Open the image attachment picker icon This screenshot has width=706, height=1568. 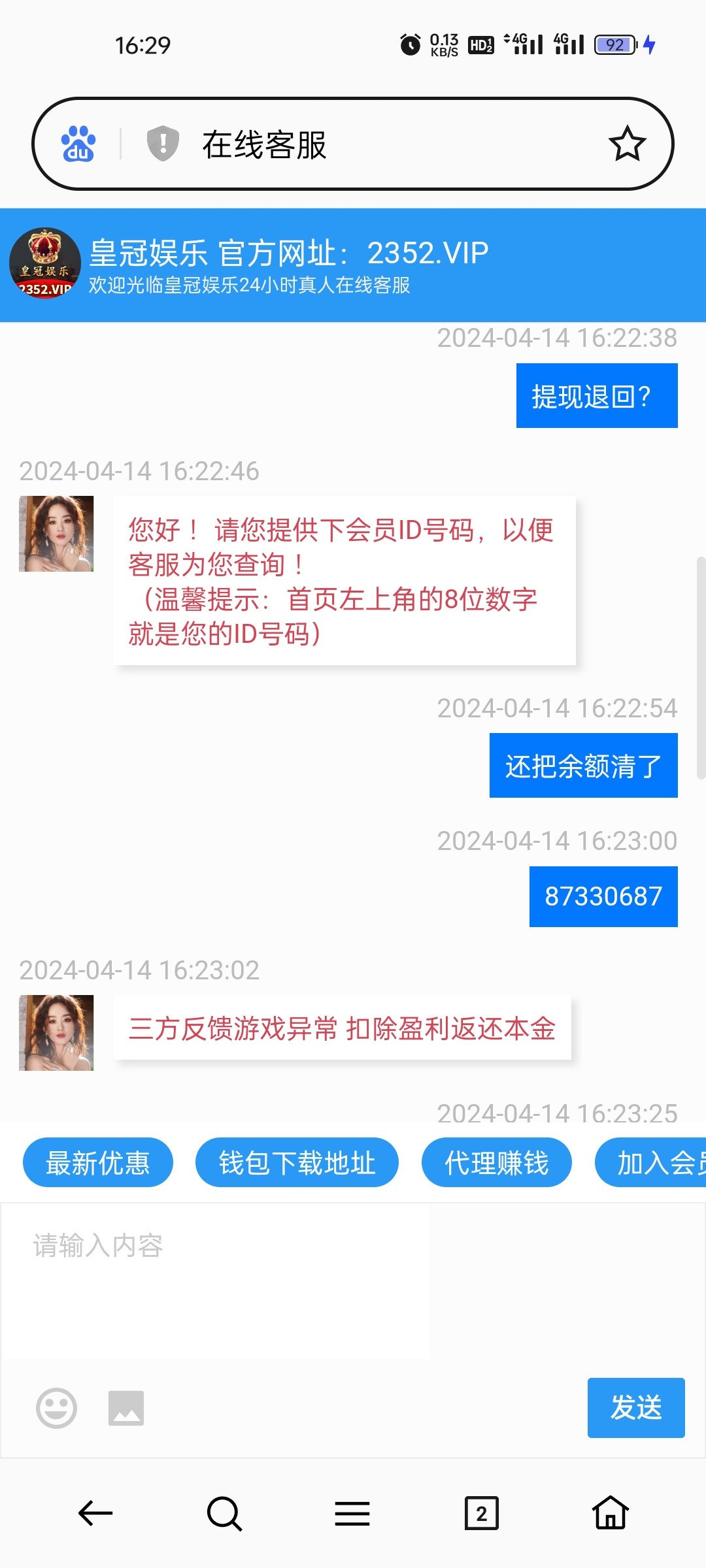(126, 1409)
